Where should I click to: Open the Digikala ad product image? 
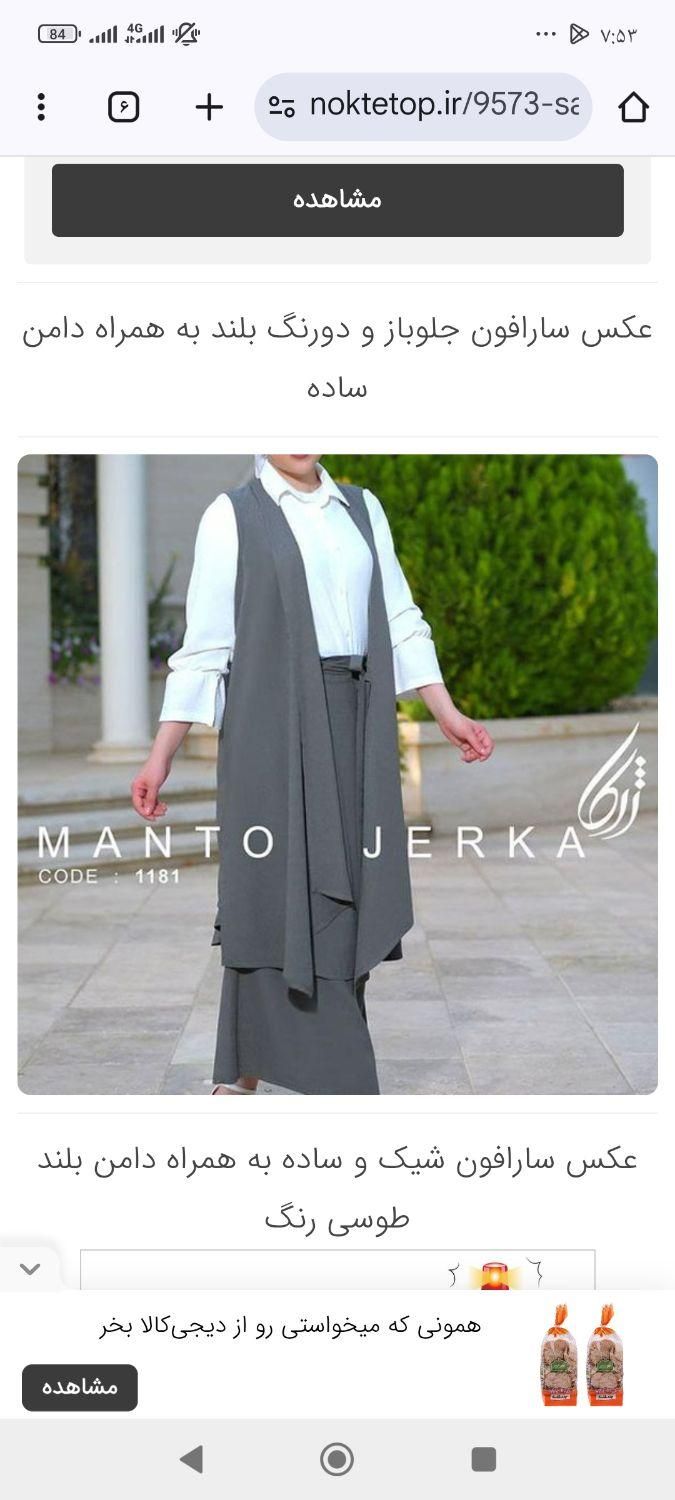click(x=582, y=1356)
